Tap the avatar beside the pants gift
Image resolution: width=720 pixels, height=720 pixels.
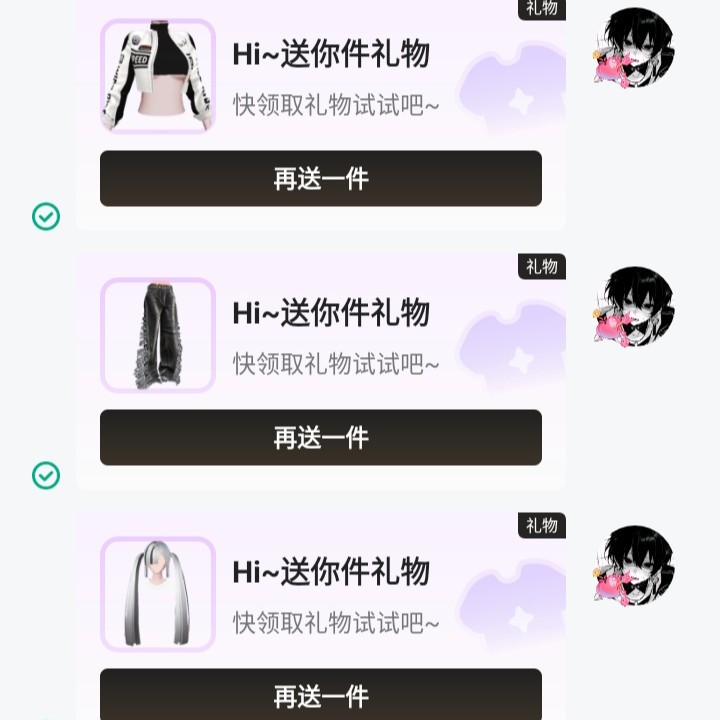pos(634,306)
